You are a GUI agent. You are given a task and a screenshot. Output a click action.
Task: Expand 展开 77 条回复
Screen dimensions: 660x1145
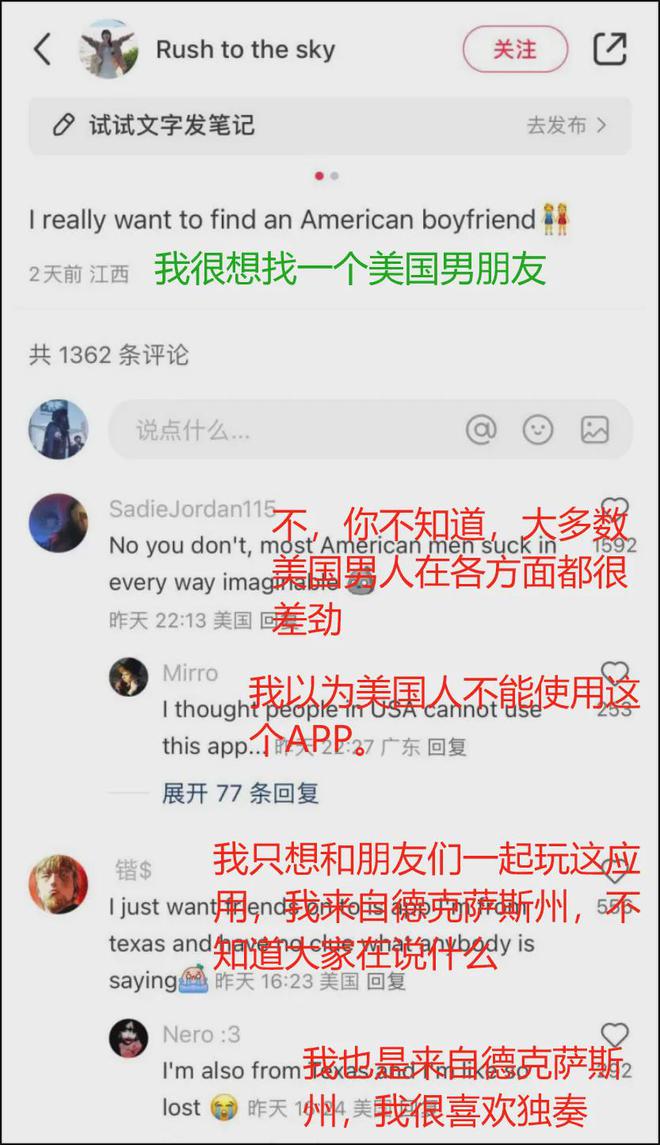tap(240, 793)
